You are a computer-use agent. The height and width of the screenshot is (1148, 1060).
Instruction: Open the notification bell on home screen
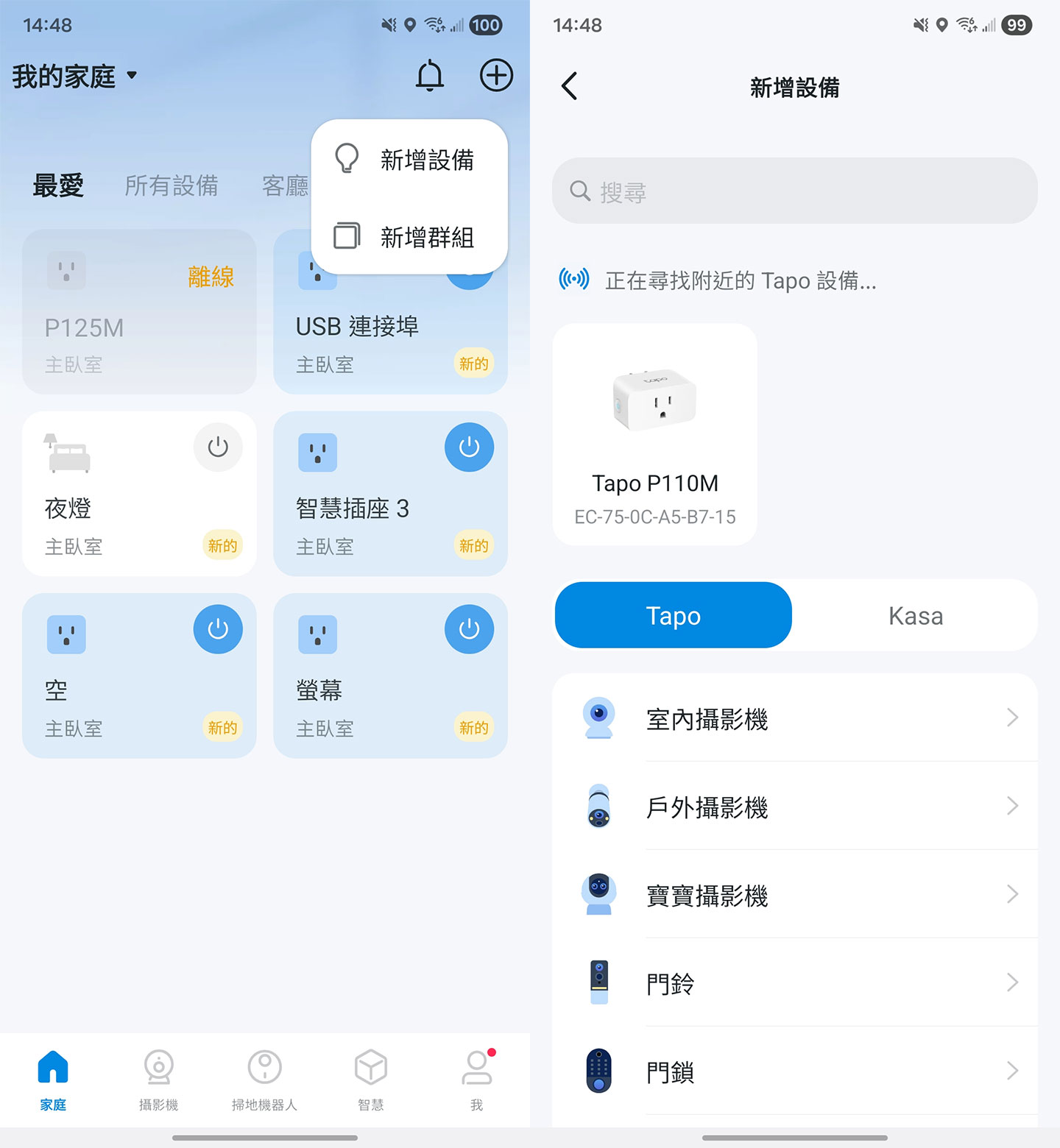[430, 75]
